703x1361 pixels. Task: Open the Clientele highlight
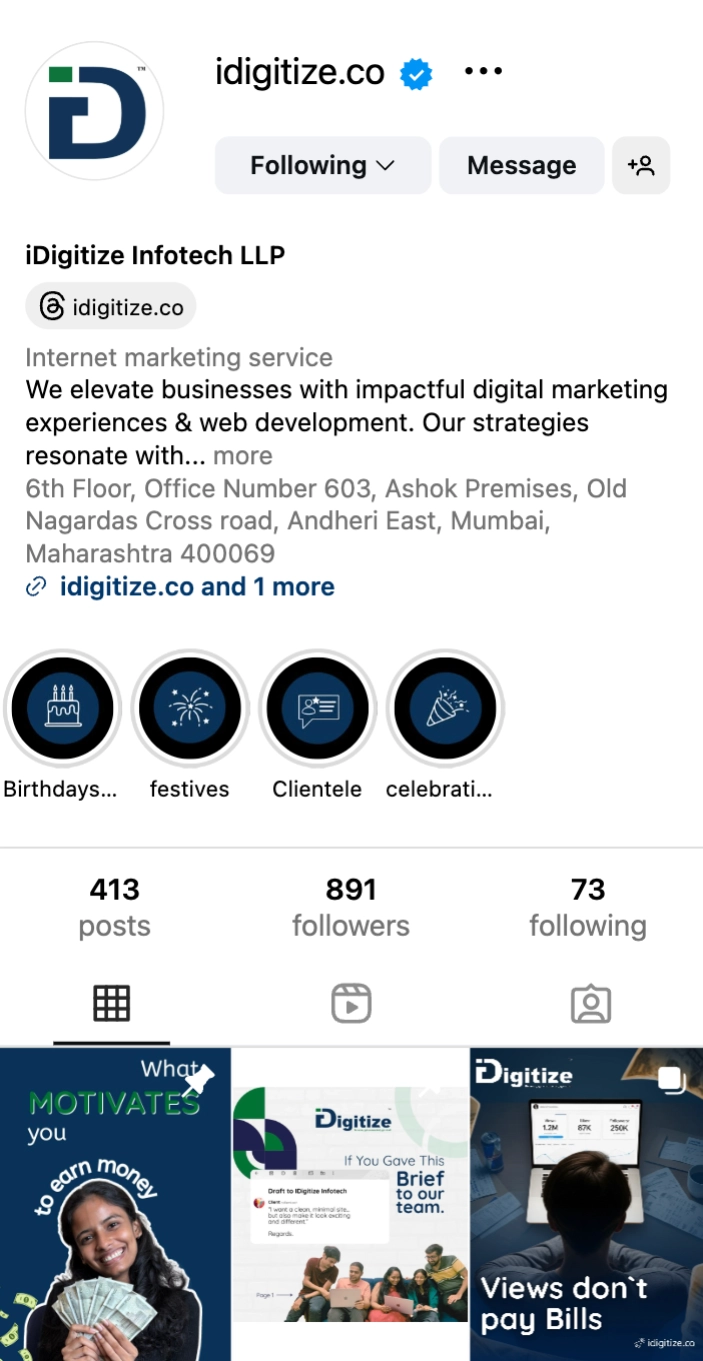pos(317,709)
